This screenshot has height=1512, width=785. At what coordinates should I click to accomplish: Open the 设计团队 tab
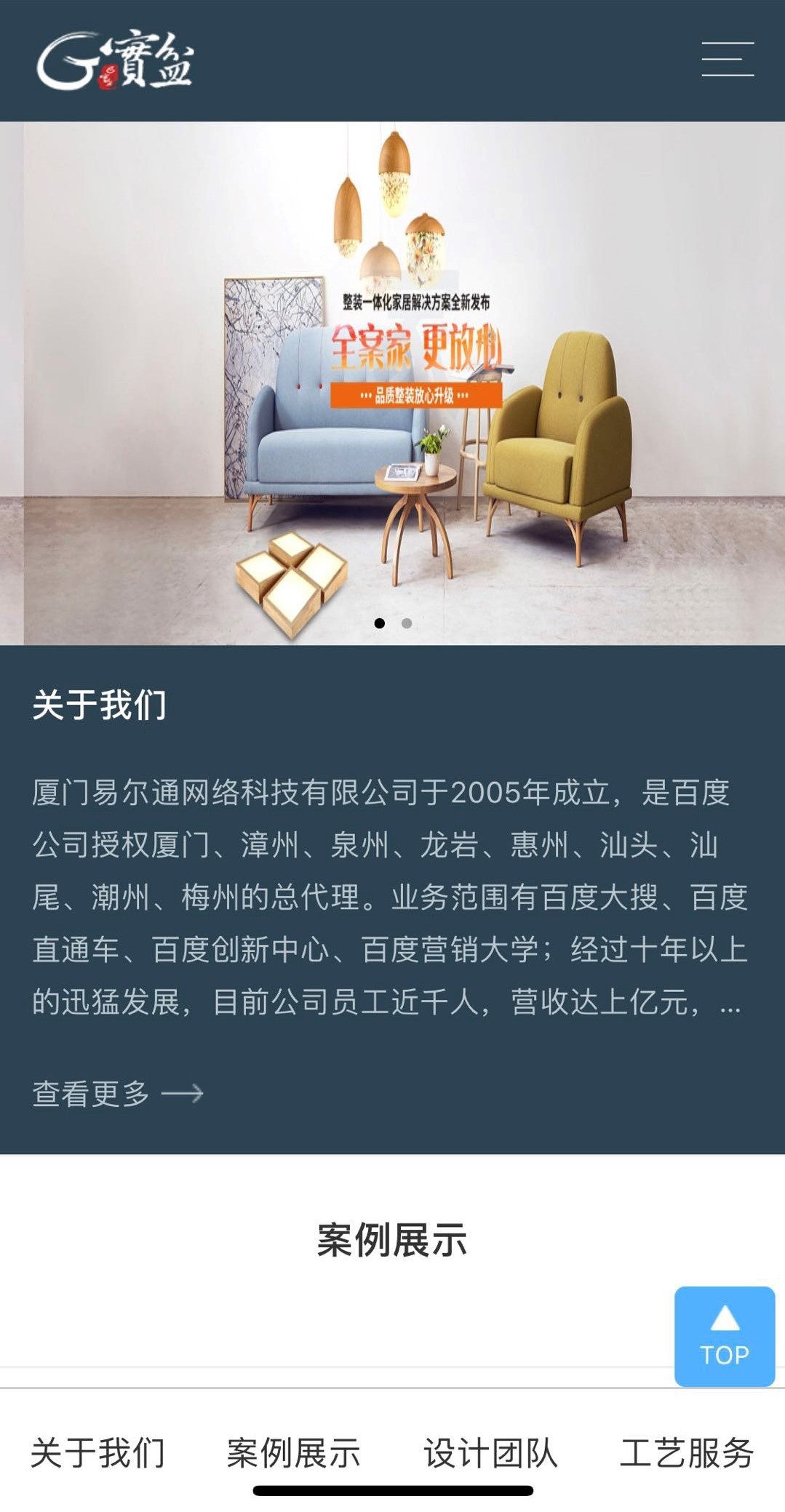[490, 1452]
